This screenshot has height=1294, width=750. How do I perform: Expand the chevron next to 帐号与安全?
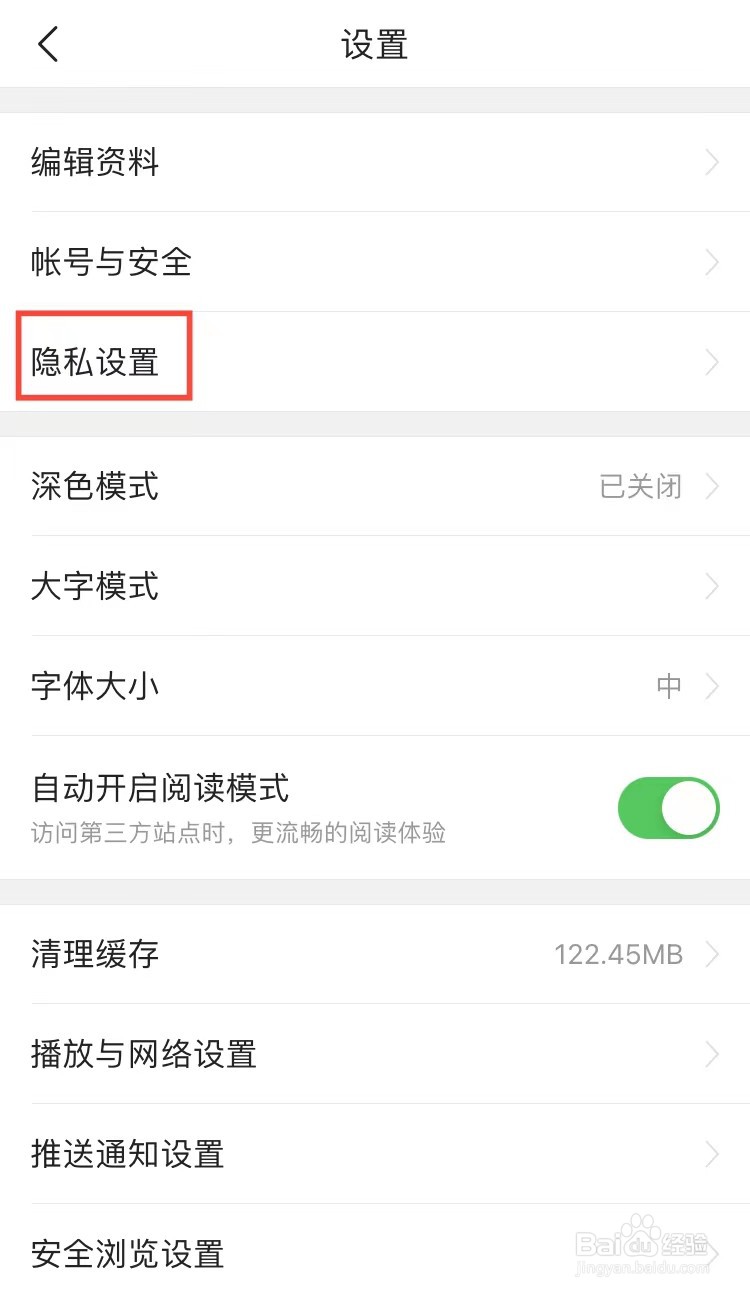[x=711, y=262]
